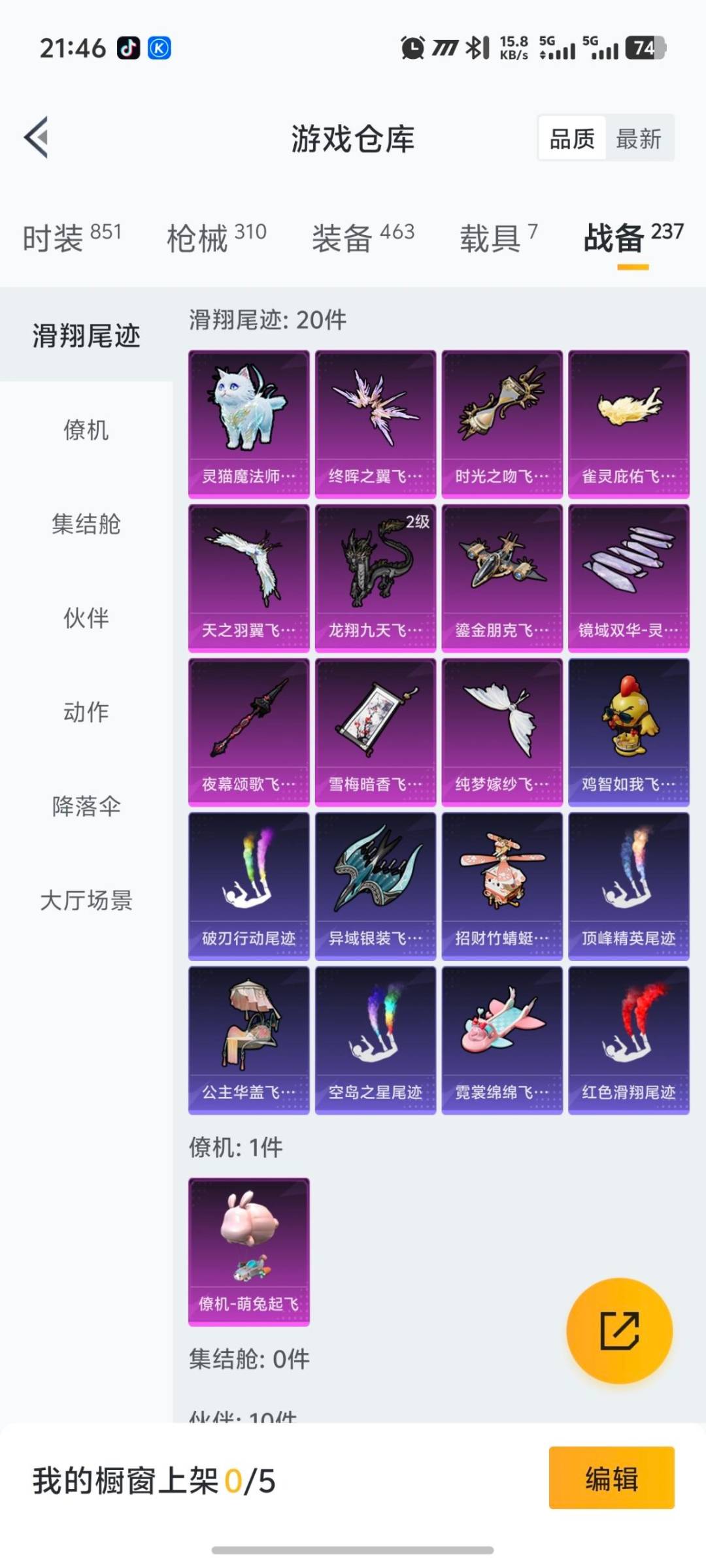Sort by 品质
Image resolution: width=706 pixels, height=1568 pixels.
[572, 139]
